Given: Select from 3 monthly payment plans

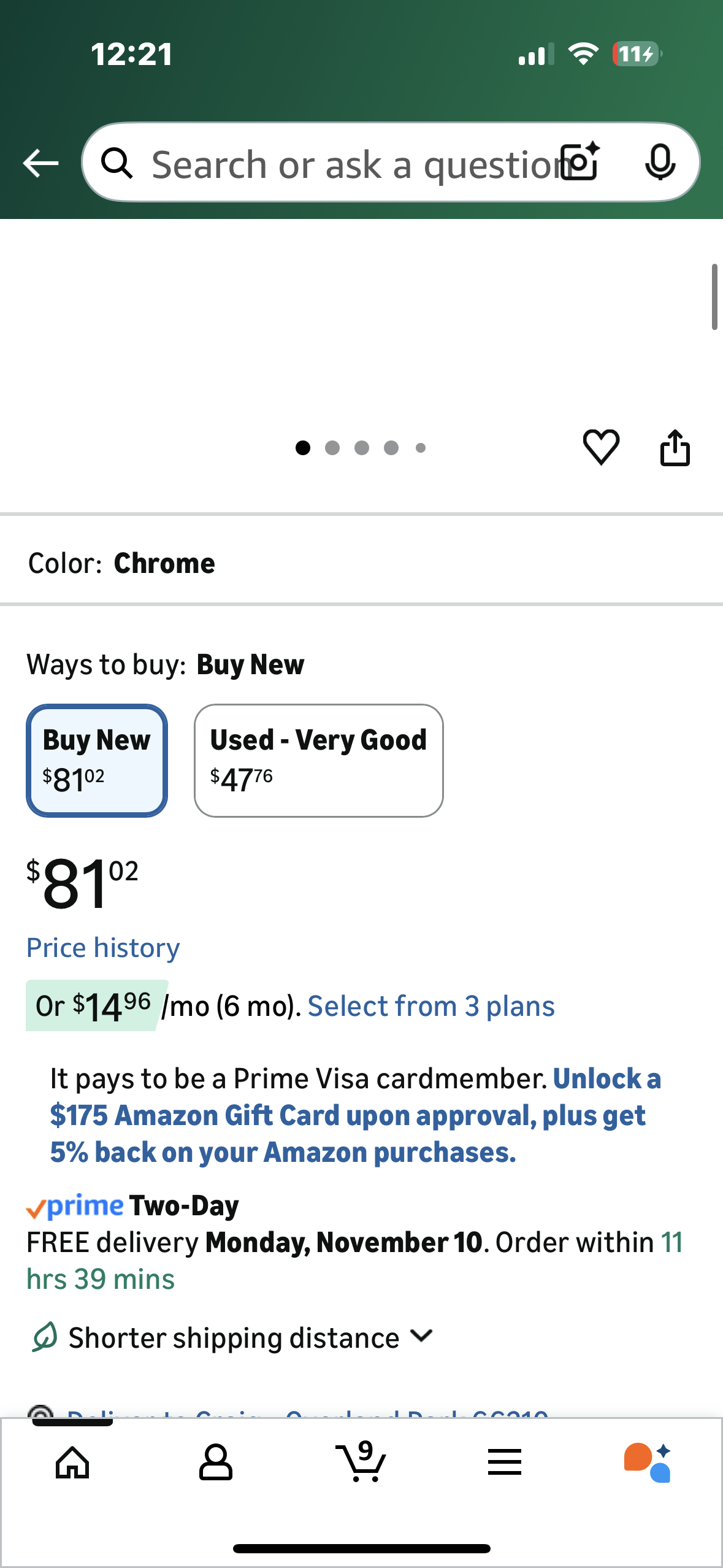Looking at the screenshot, I should pos(430,1007).
